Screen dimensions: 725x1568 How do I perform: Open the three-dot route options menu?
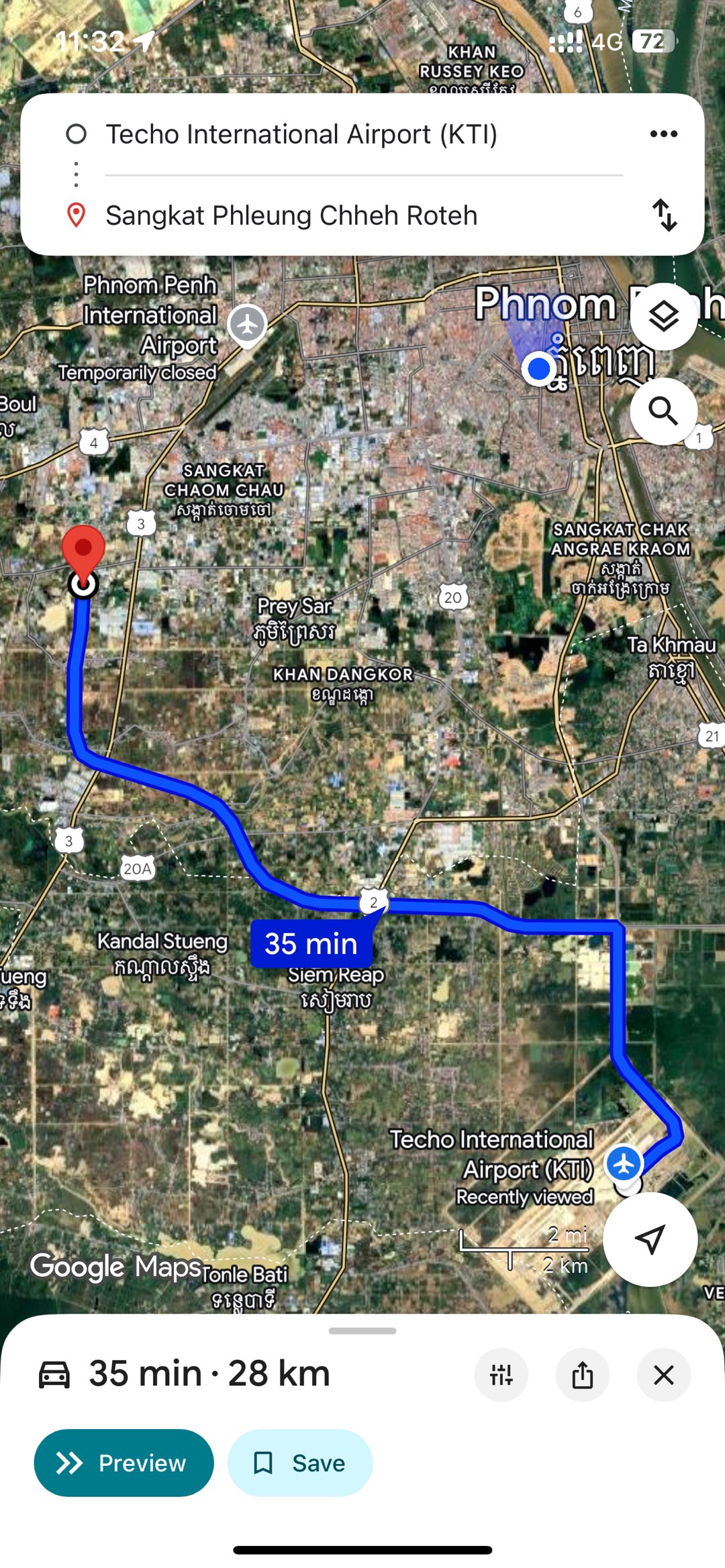663,134
